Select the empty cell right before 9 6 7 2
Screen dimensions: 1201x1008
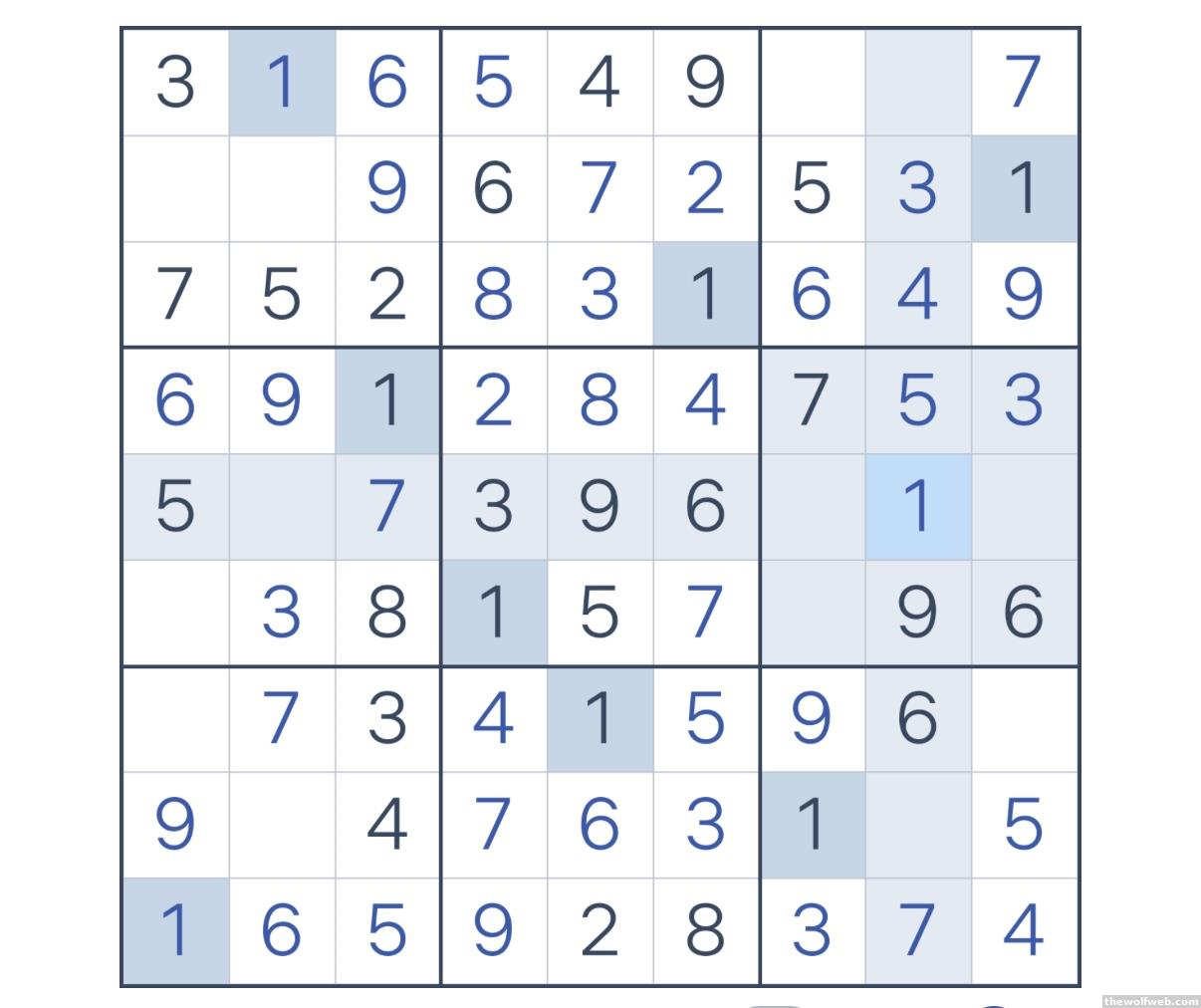pyautogui.click(x=281, y=187)
